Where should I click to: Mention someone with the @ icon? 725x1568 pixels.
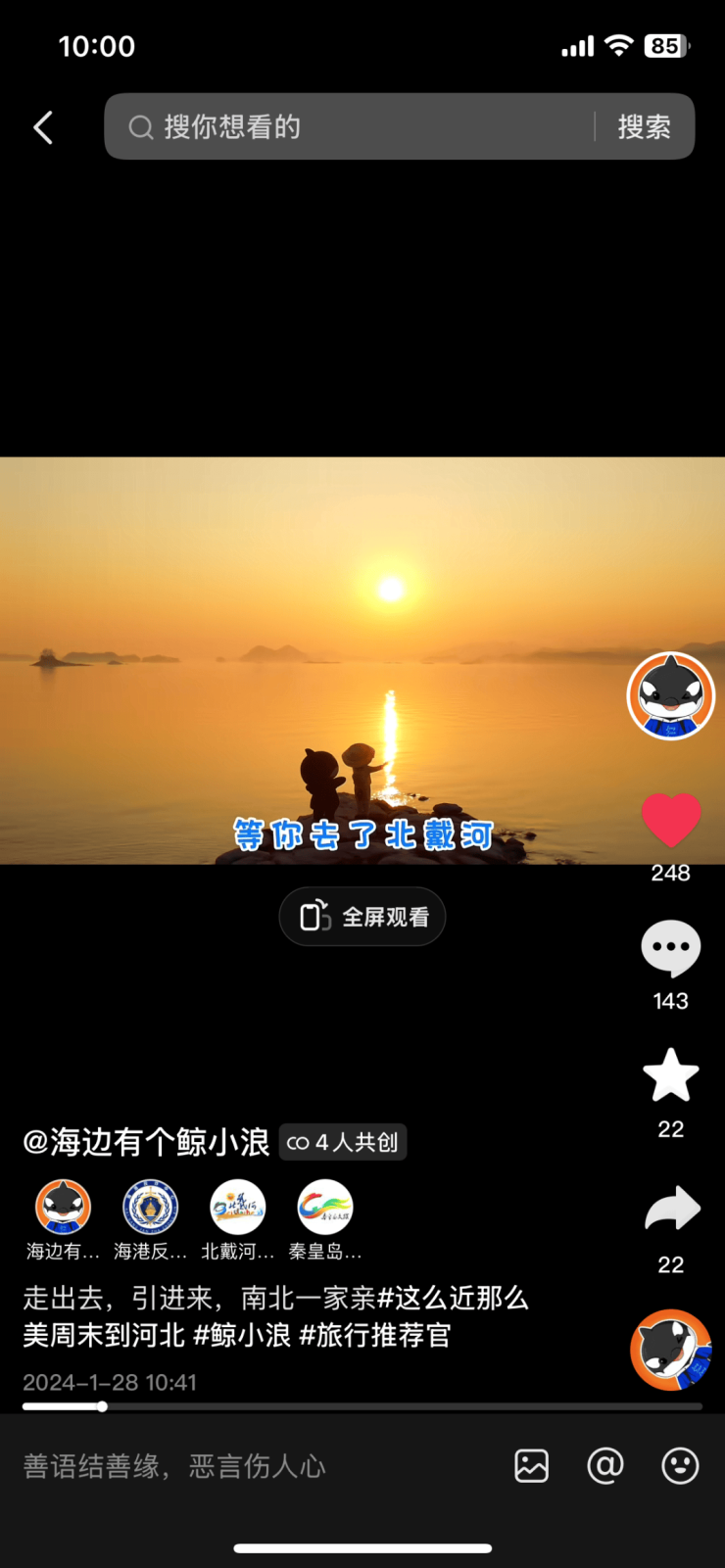pyautogui.click(x=605, y=1466)
